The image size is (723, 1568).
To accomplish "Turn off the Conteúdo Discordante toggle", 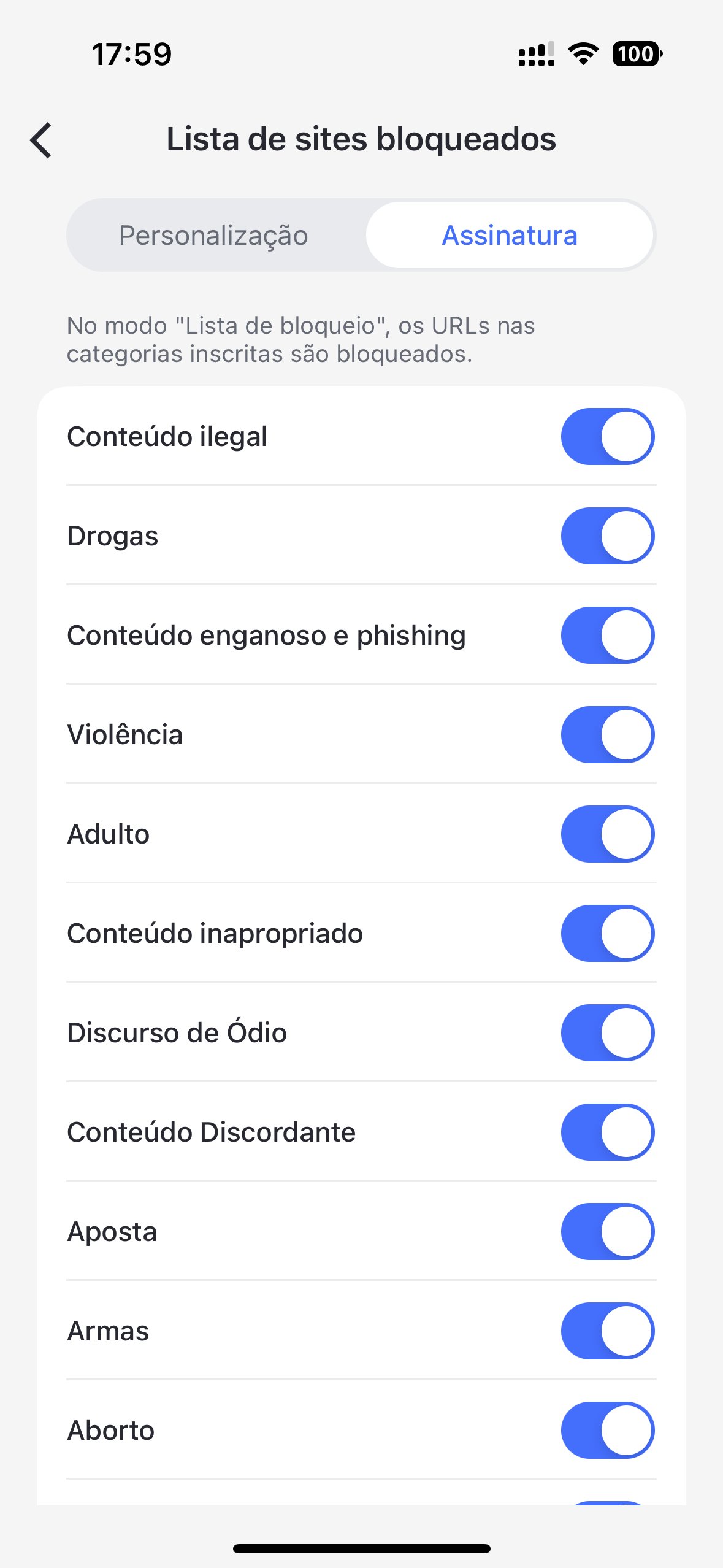I will [608, 1132].
